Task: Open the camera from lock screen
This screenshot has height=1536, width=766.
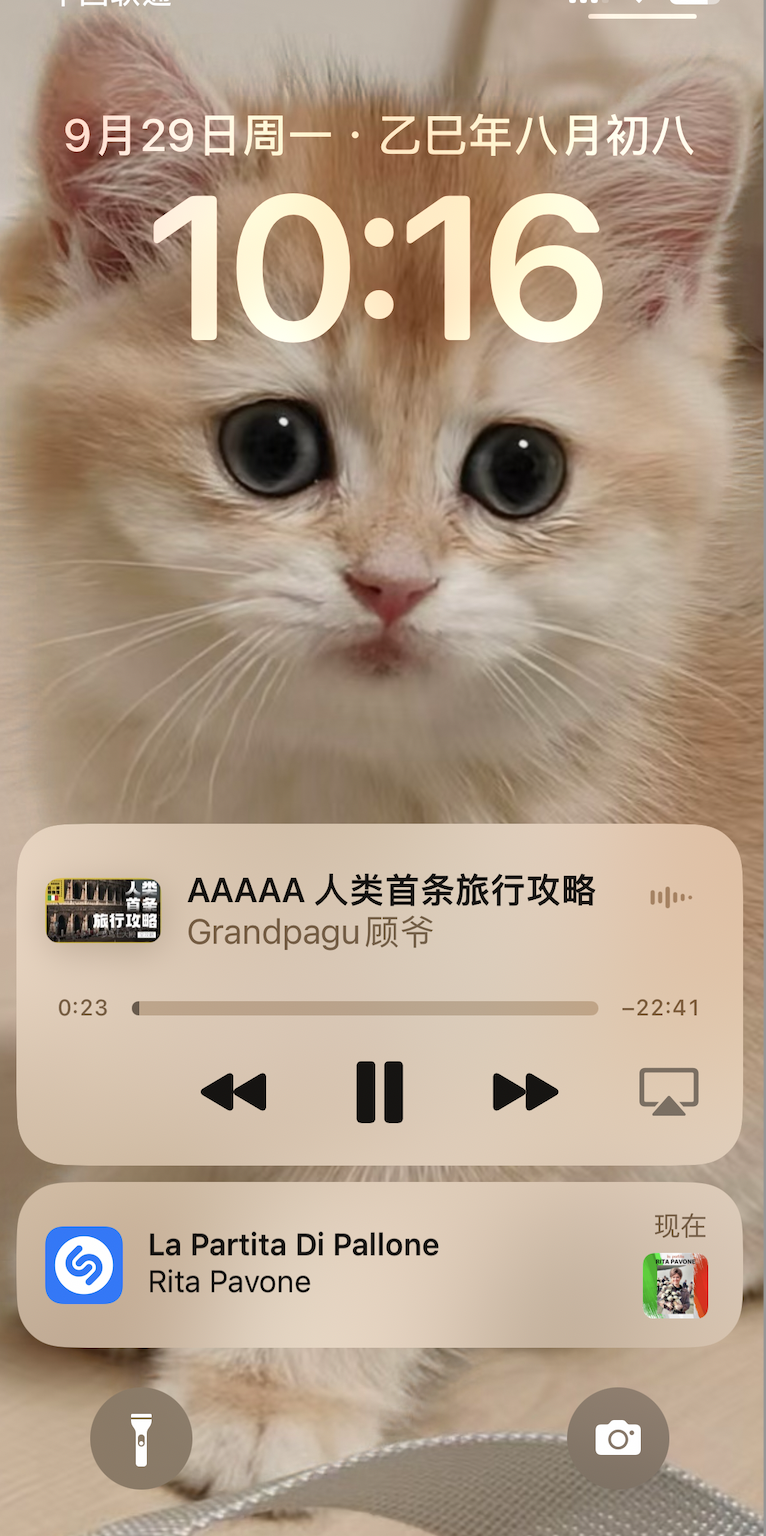Action: click(618, 1439)
